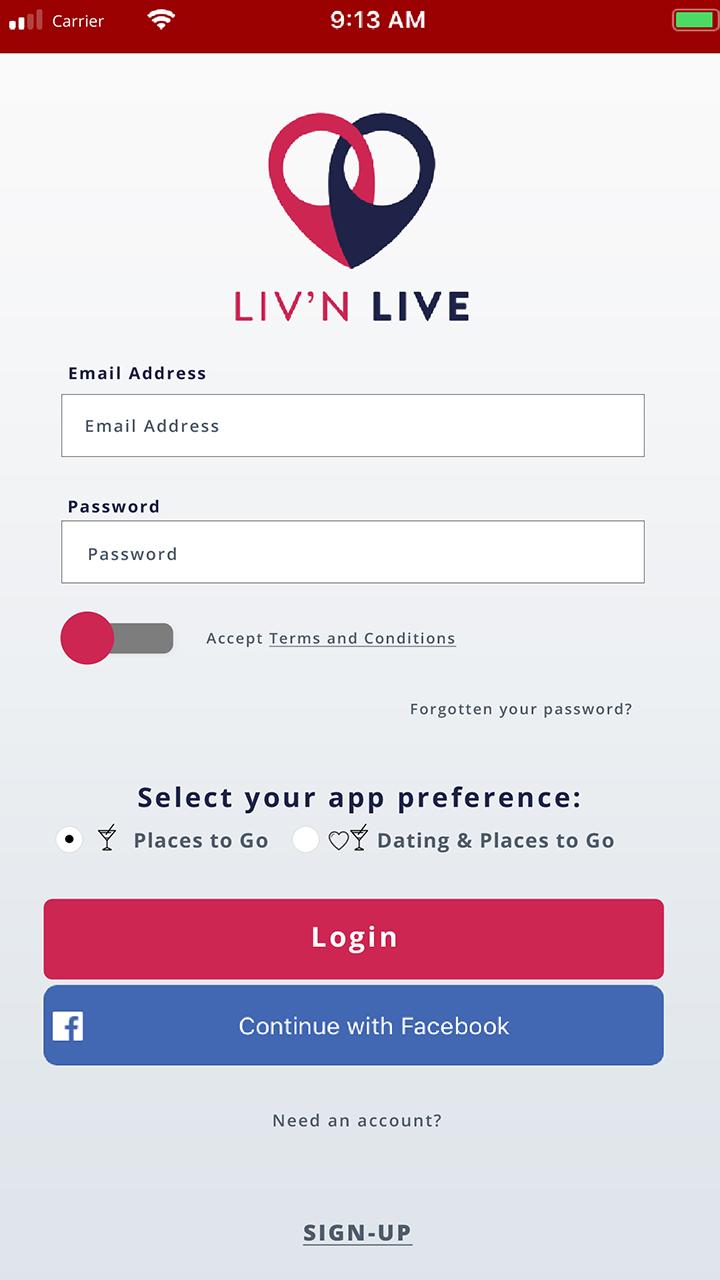Select the Places to Go radio button

(69, 839)
